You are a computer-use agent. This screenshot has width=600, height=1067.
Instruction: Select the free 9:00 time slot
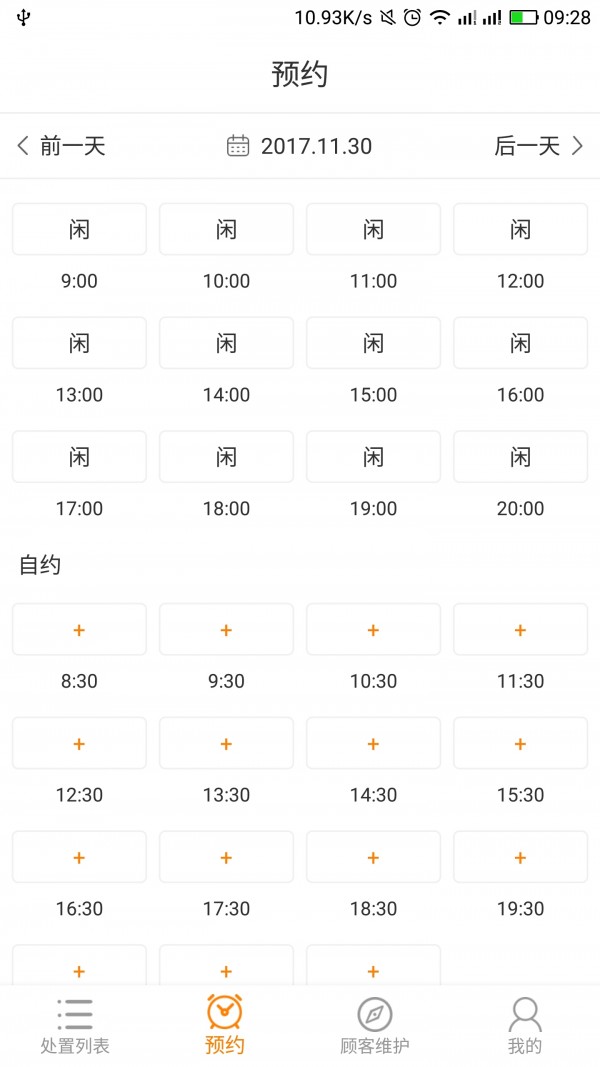point(79,230)
